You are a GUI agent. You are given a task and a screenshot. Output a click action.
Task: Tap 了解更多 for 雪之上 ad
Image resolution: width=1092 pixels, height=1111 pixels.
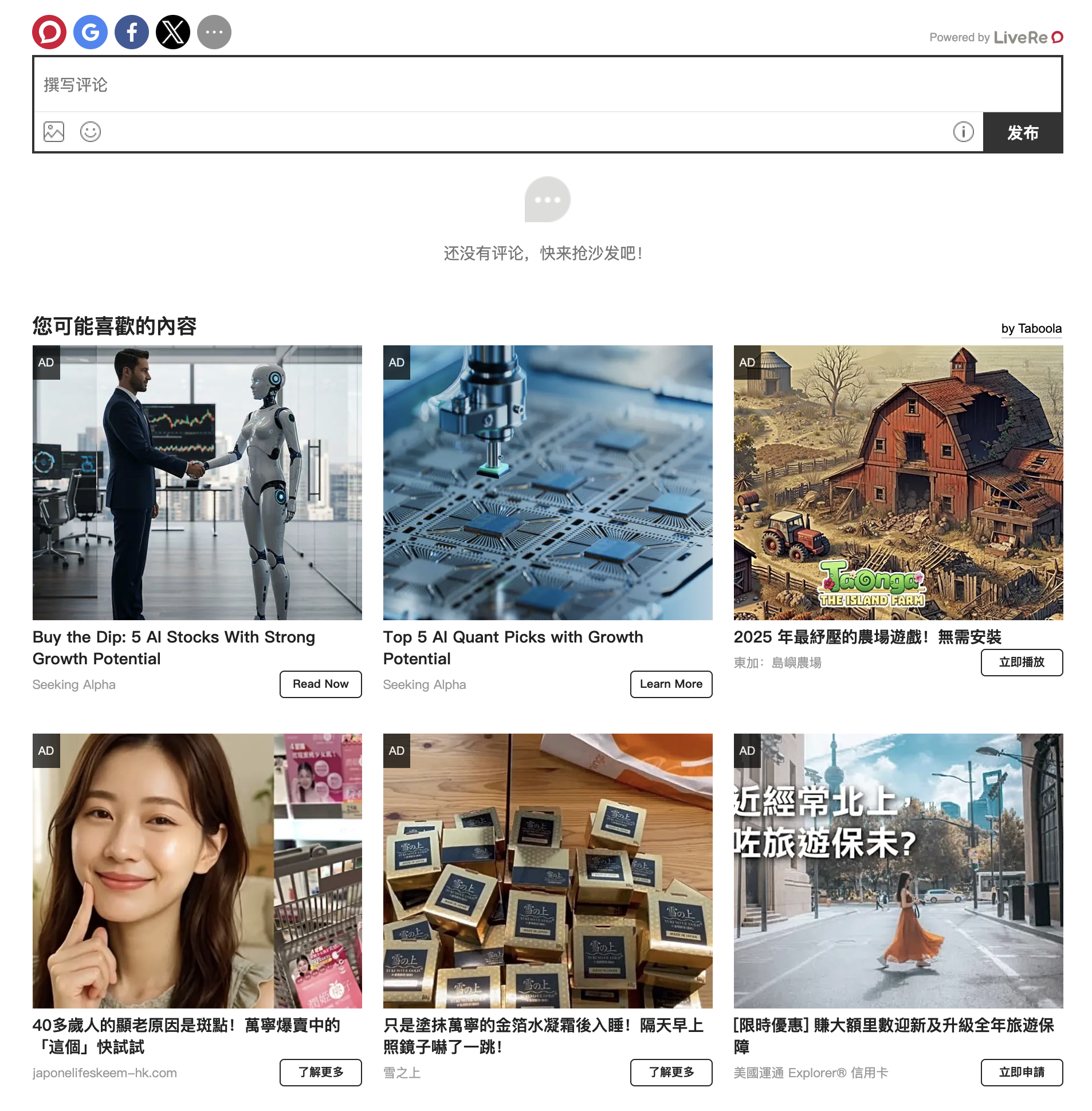click(x=670, y=1072)
